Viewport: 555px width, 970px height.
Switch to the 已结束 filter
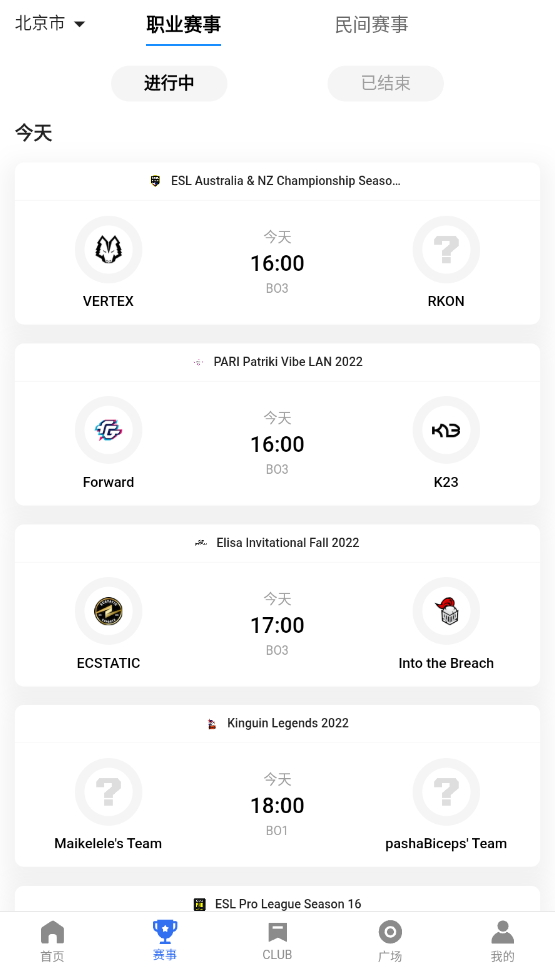tap(385, 84)
